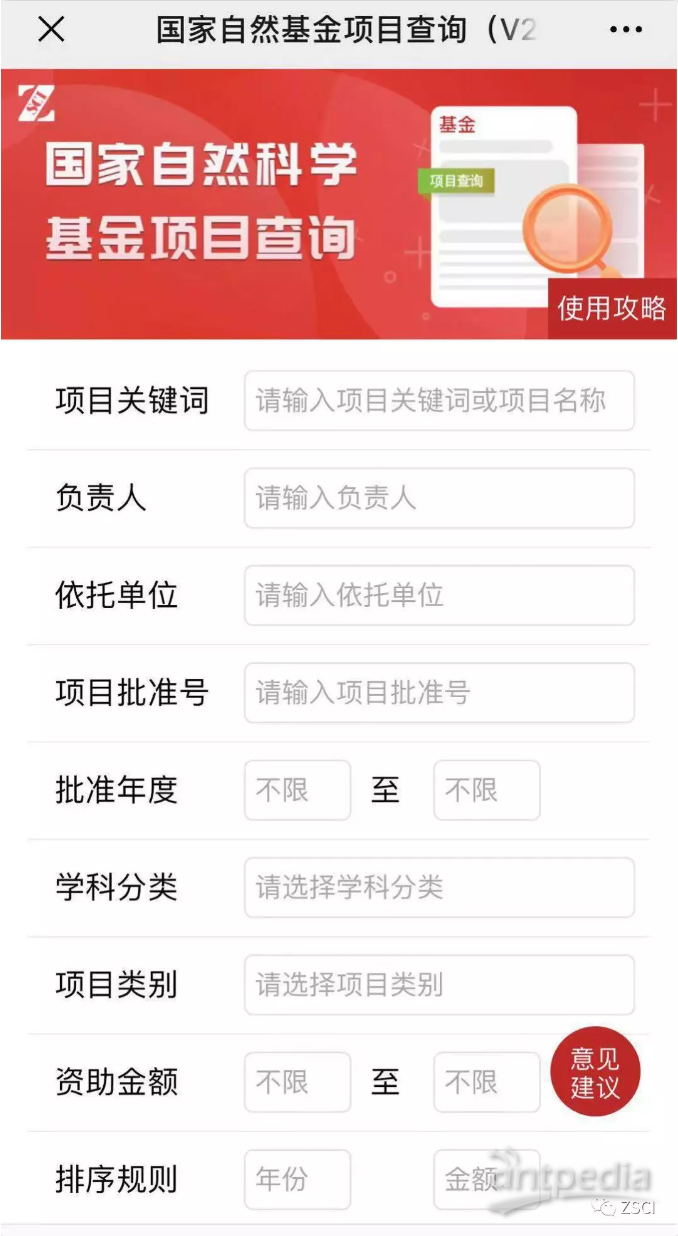
Task: Close the page with the X icon
Action: coord(51,30)
